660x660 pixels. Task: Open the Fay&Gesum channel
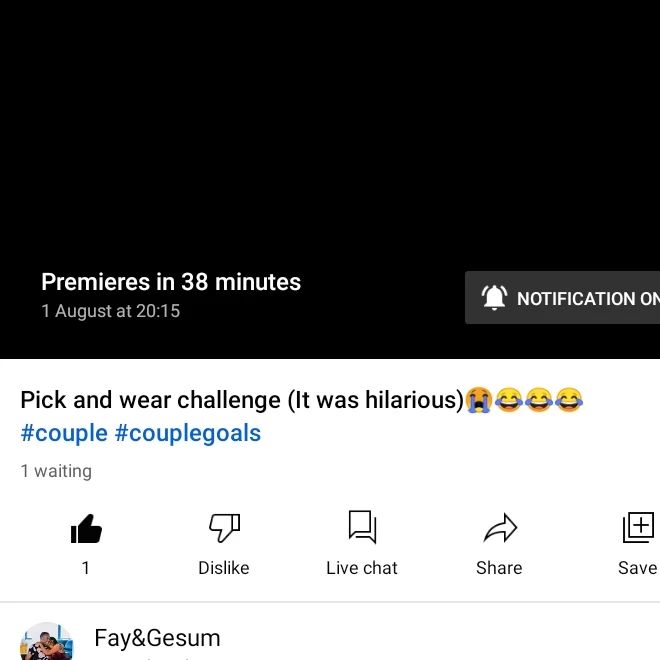[157, 638]
